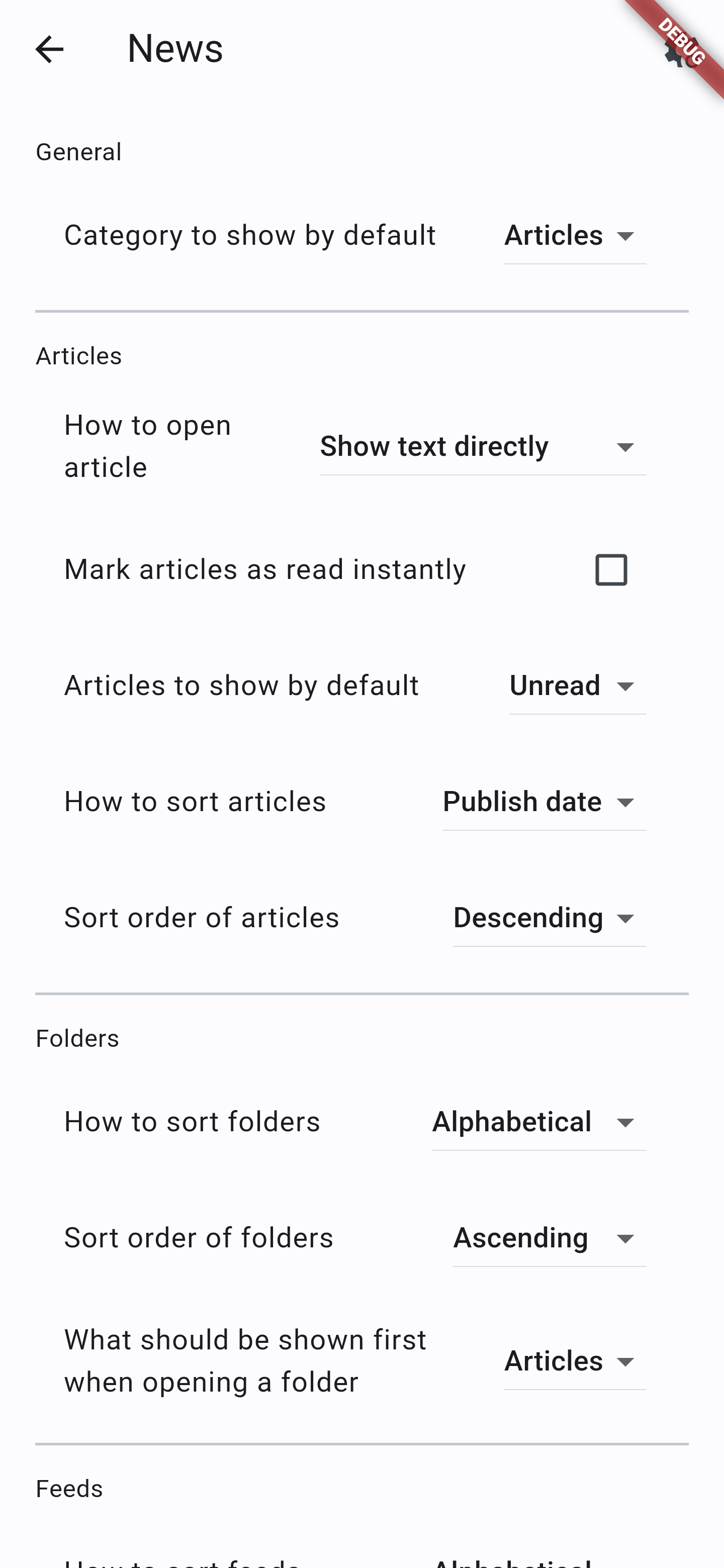Change the How to open article option
This screenshot has width=724, height=1568.
(483, 447)
